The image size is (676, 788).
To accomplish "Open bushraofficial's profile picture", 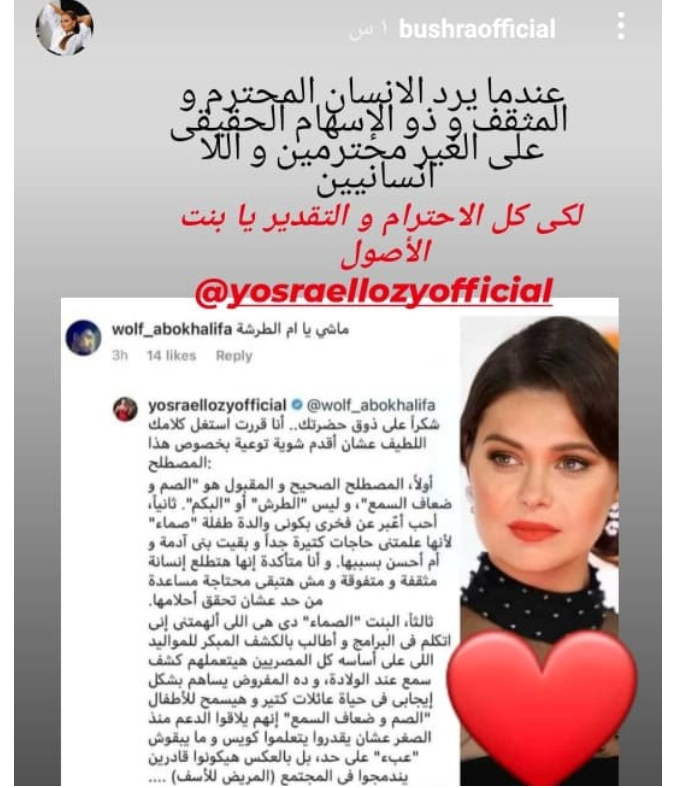I will (63, 28).
